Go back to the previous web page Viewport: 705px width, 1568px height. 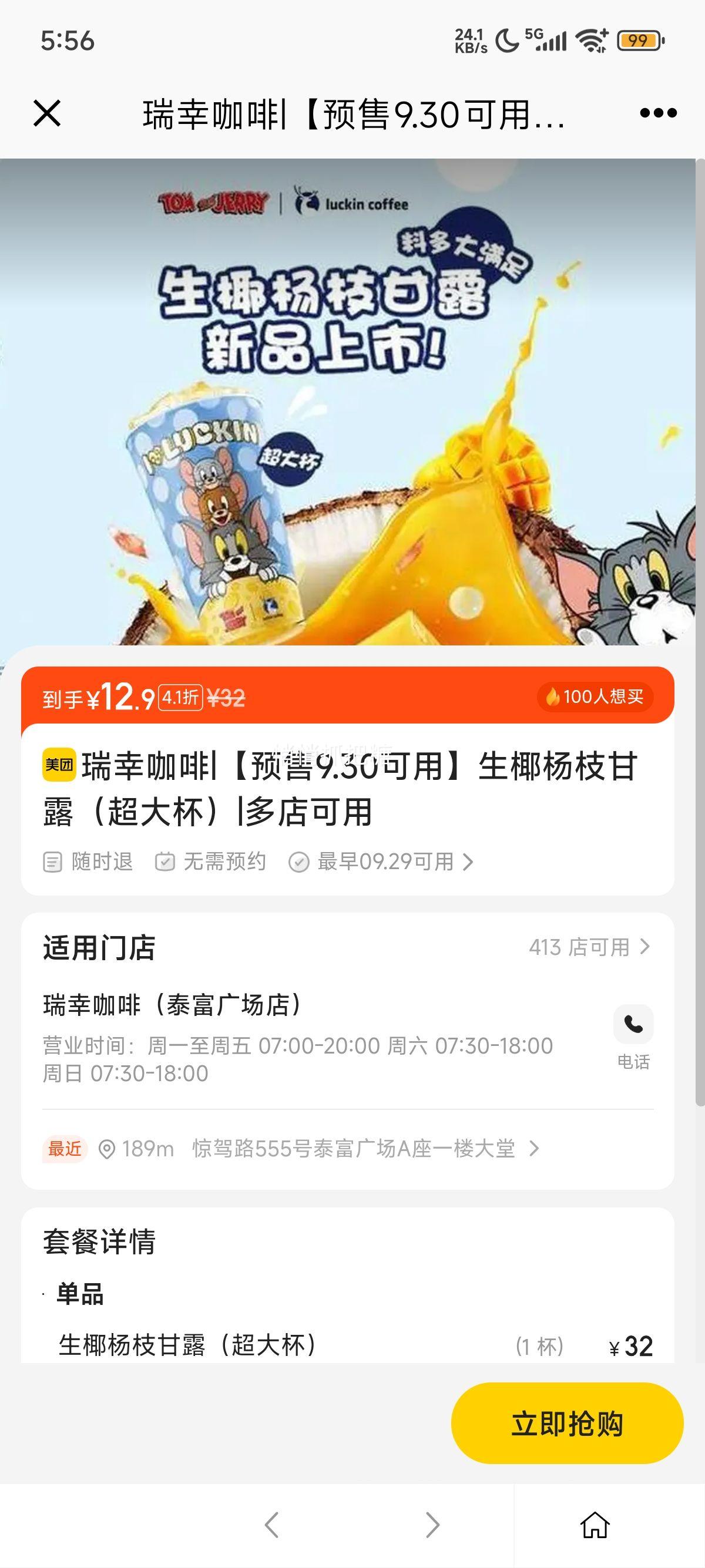(x=271, y=1525)
